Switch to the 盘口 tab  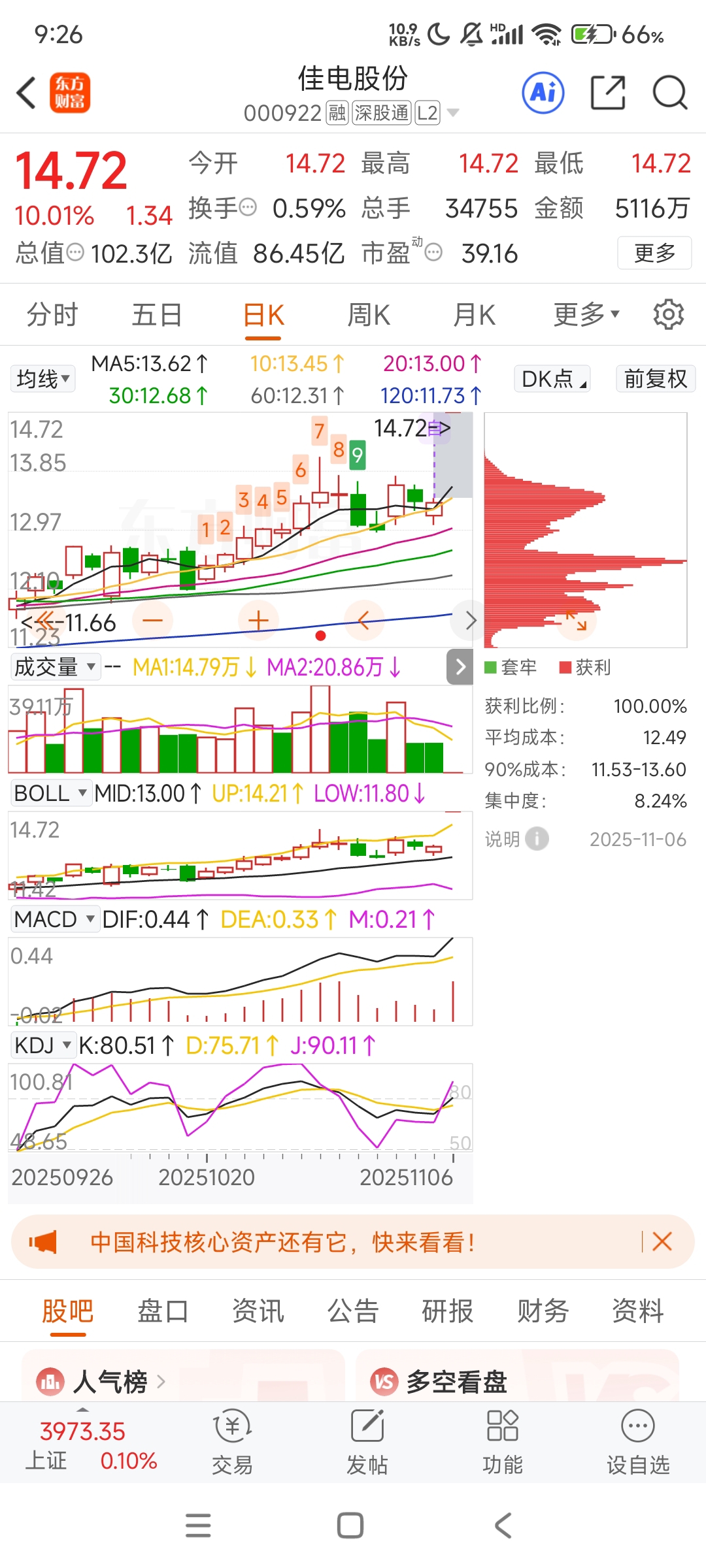(163, 1311)
